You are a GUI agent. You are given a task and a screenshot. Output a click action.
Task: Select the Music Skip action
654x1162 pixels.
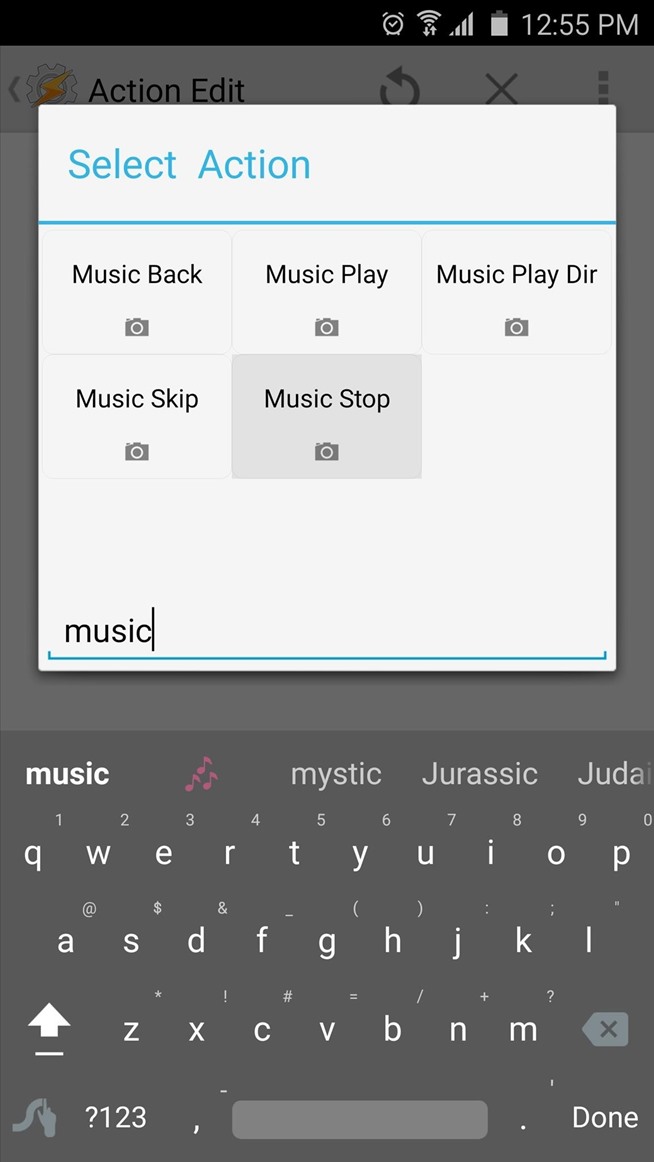[137, 416]
